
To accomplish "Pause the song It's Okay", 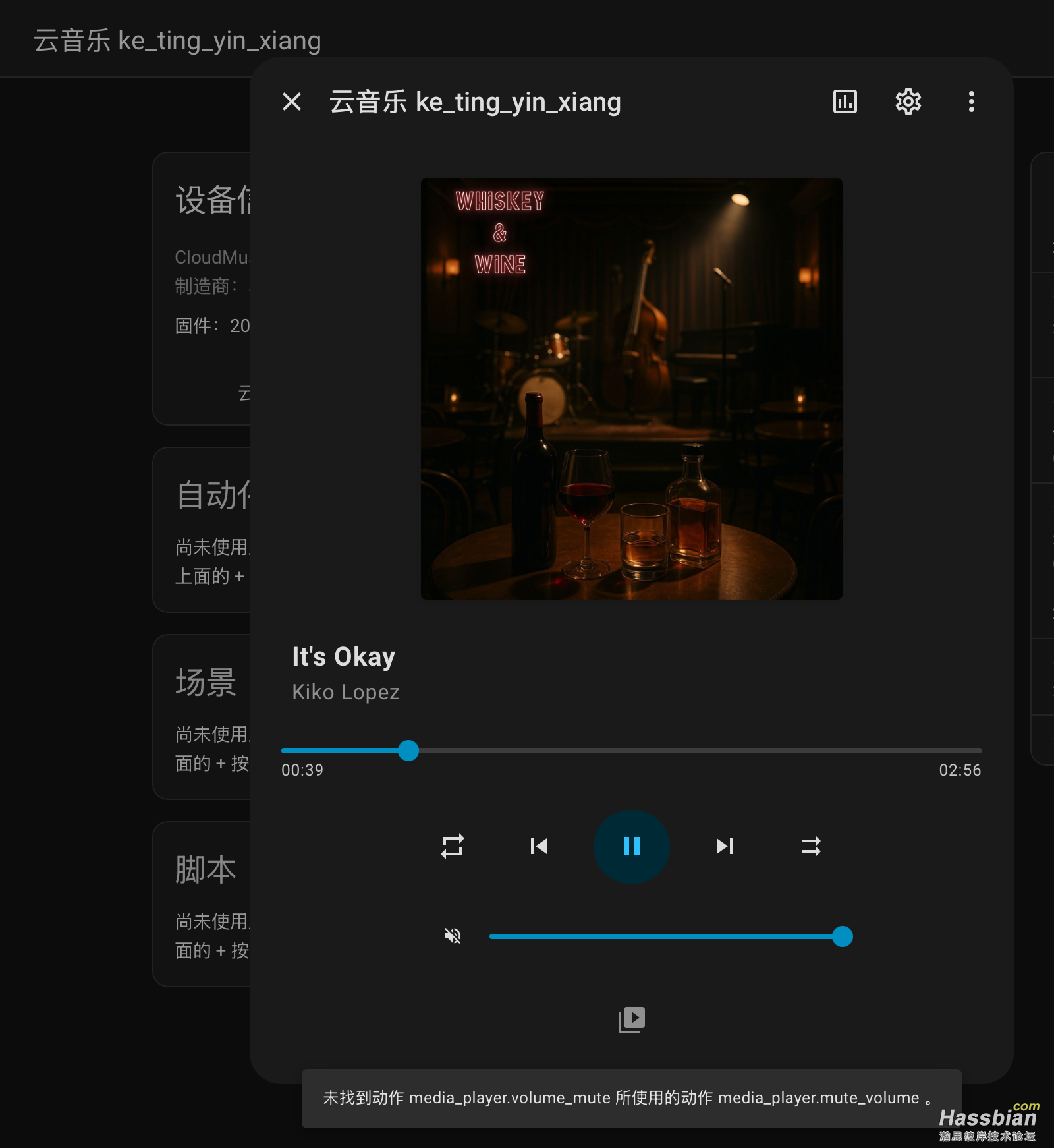I will click(x=631, y=846).
